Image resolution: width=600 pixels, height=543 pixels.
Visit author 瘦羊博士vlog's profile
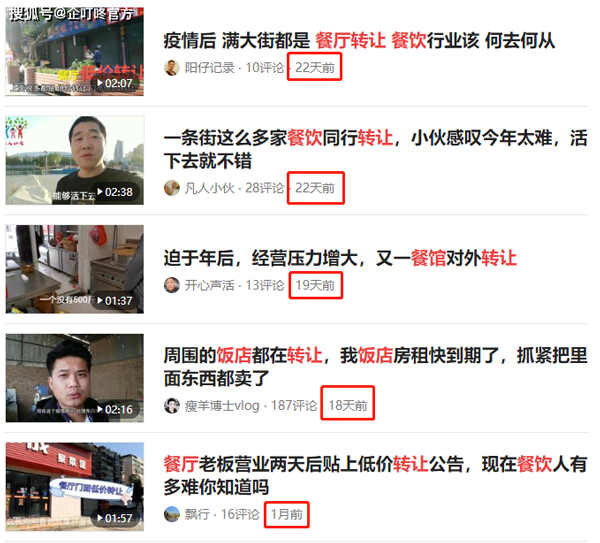click(x=220, y=405)
